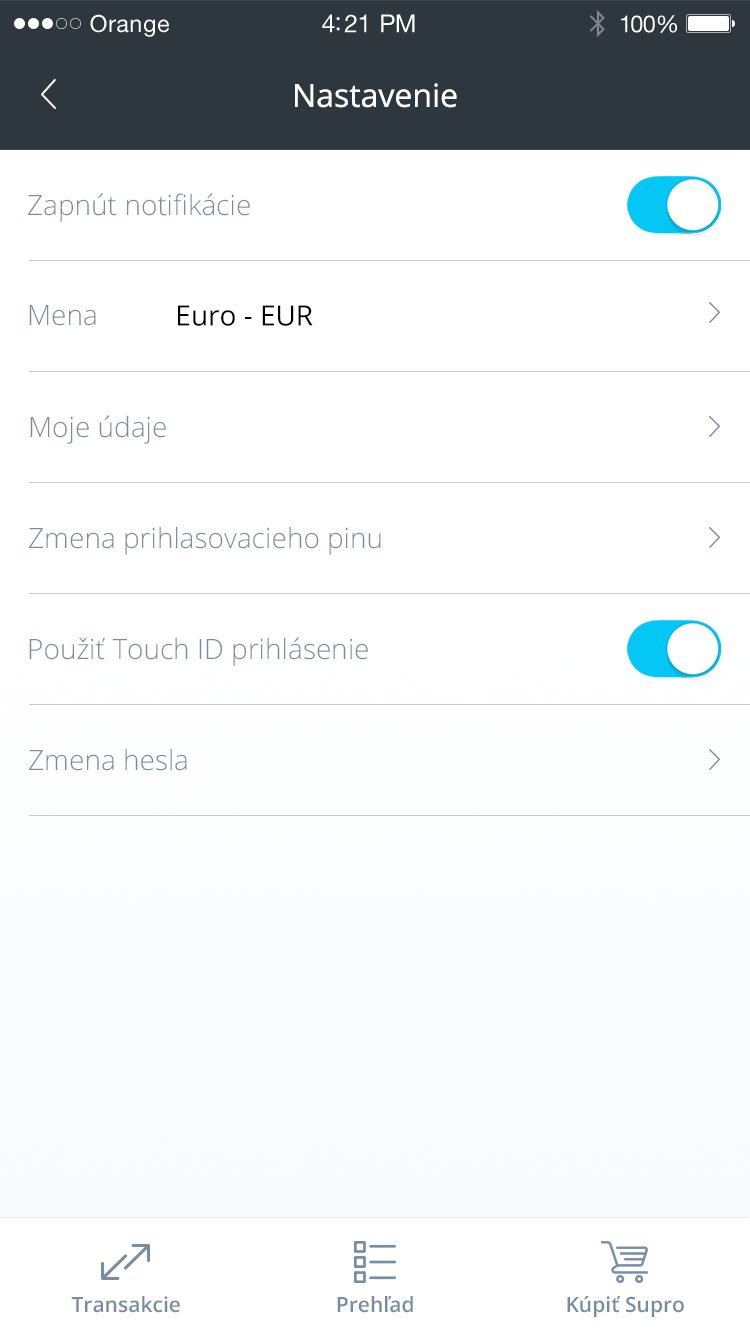Image resolution: width=750 pixels, height=1334 pixels.
Task: Open Zmena prihlasovacieho pinu
Action: point(375,538)
